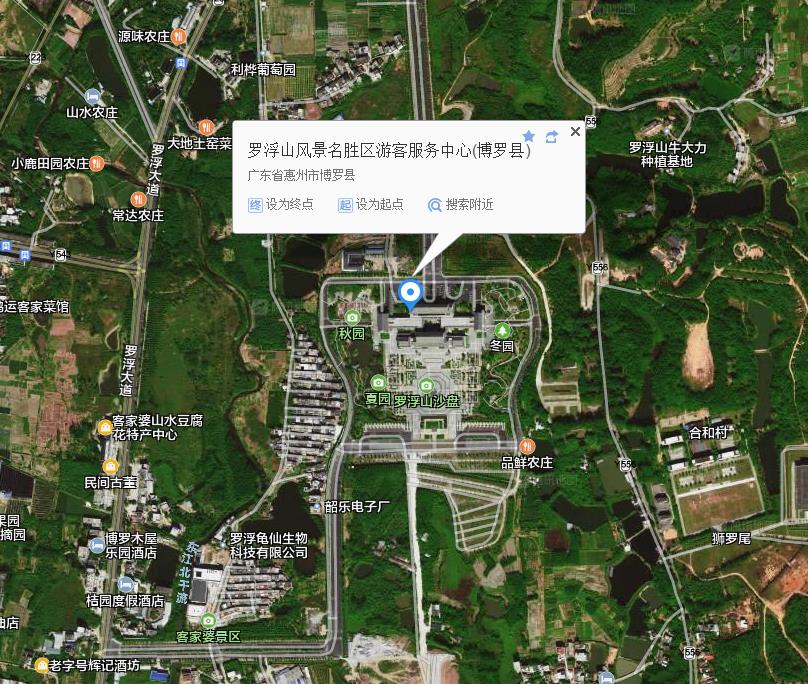Open 搜索附近 to search nearby
This screenshot has height=684, width=808.
460,204
